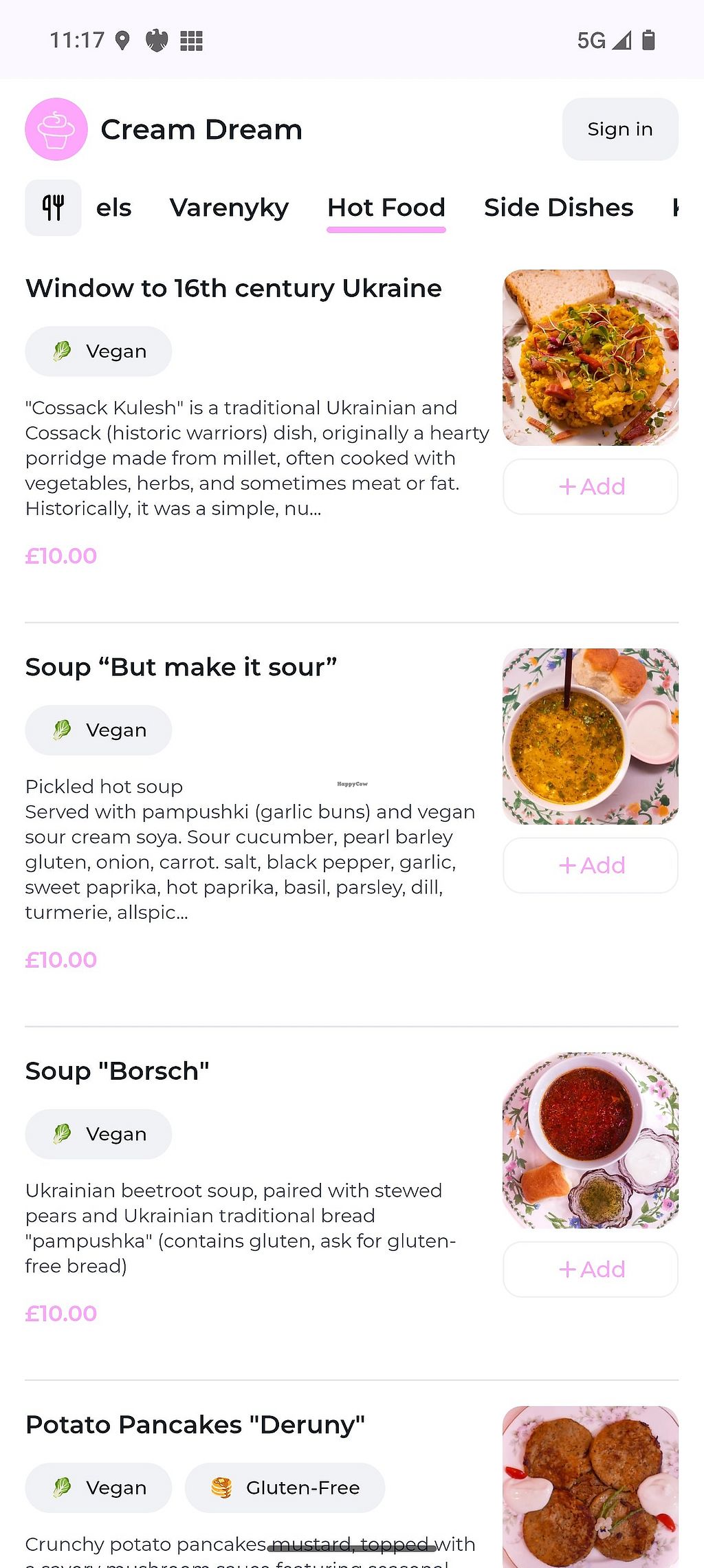
Task: View the Potato Pancakes "Deruny" photo
Action: (591, 1485)
